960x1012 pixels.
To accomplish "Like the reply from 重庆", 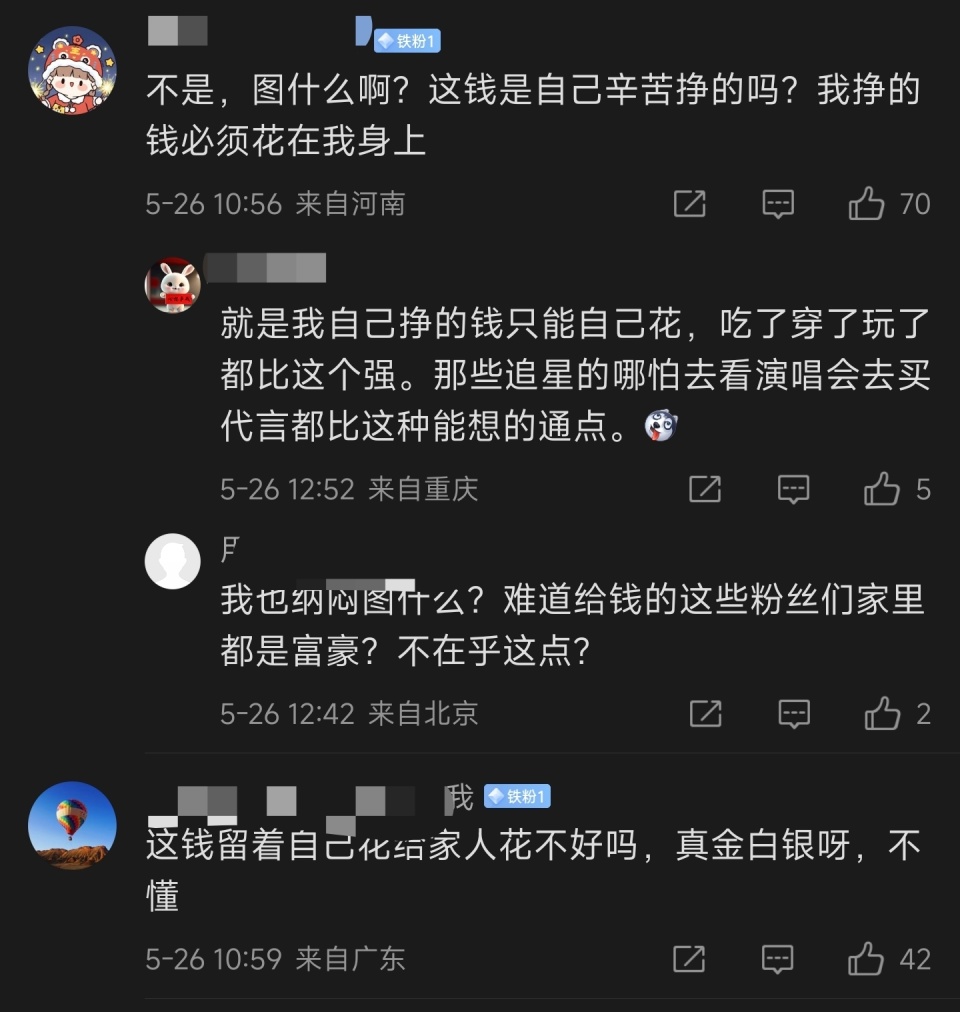I will [x=882, y=489].
